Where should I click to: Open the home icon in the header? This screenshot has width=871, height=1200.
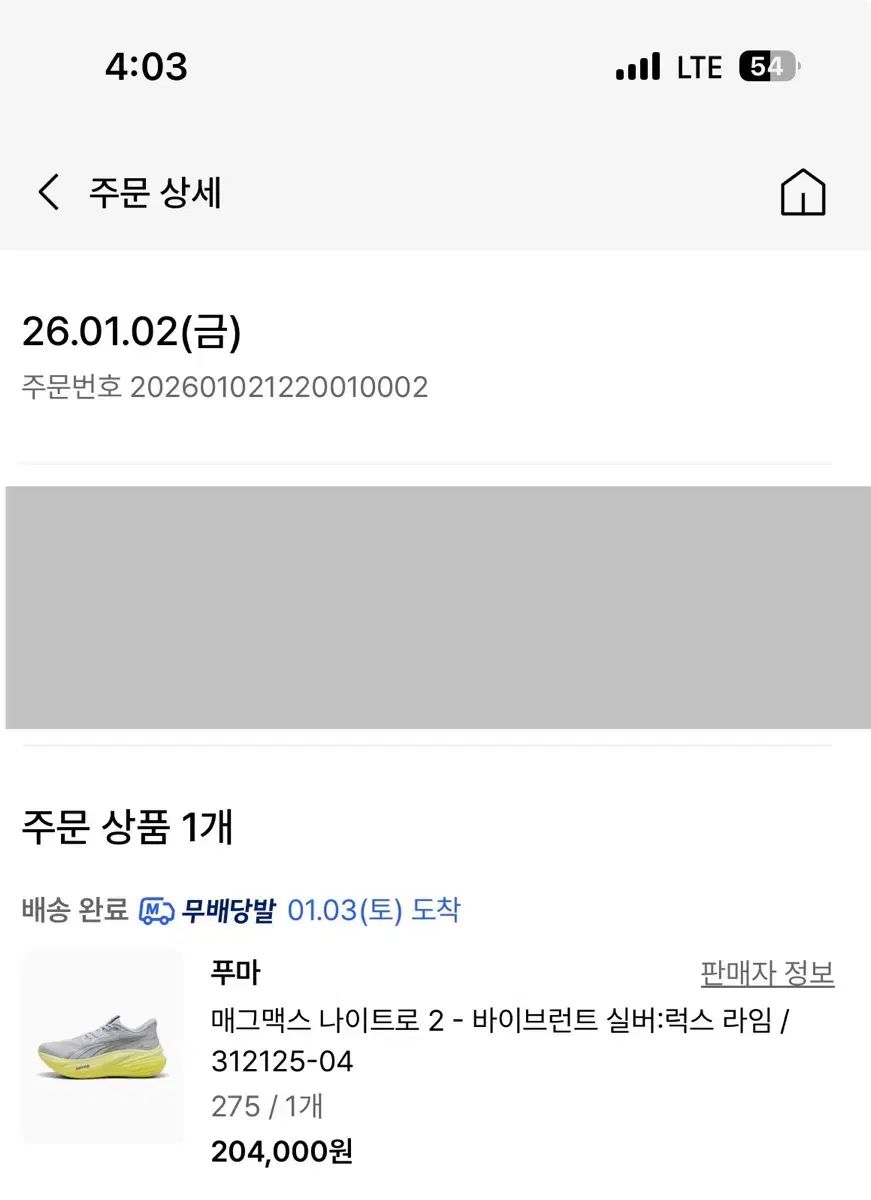point(802,192)
